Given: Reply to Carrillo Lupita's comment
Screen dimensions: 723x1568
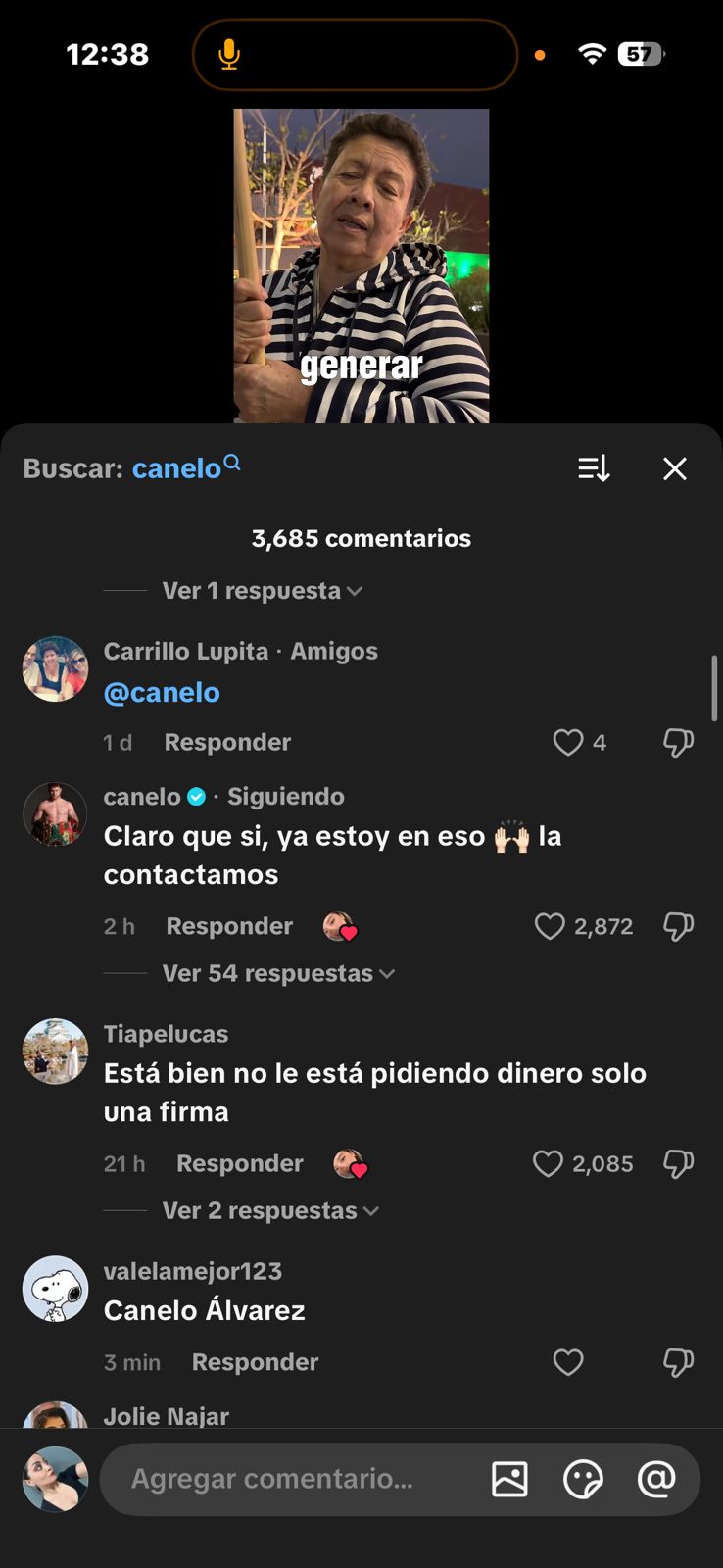Looking at the screenshot, I should [x=227, y=742].
